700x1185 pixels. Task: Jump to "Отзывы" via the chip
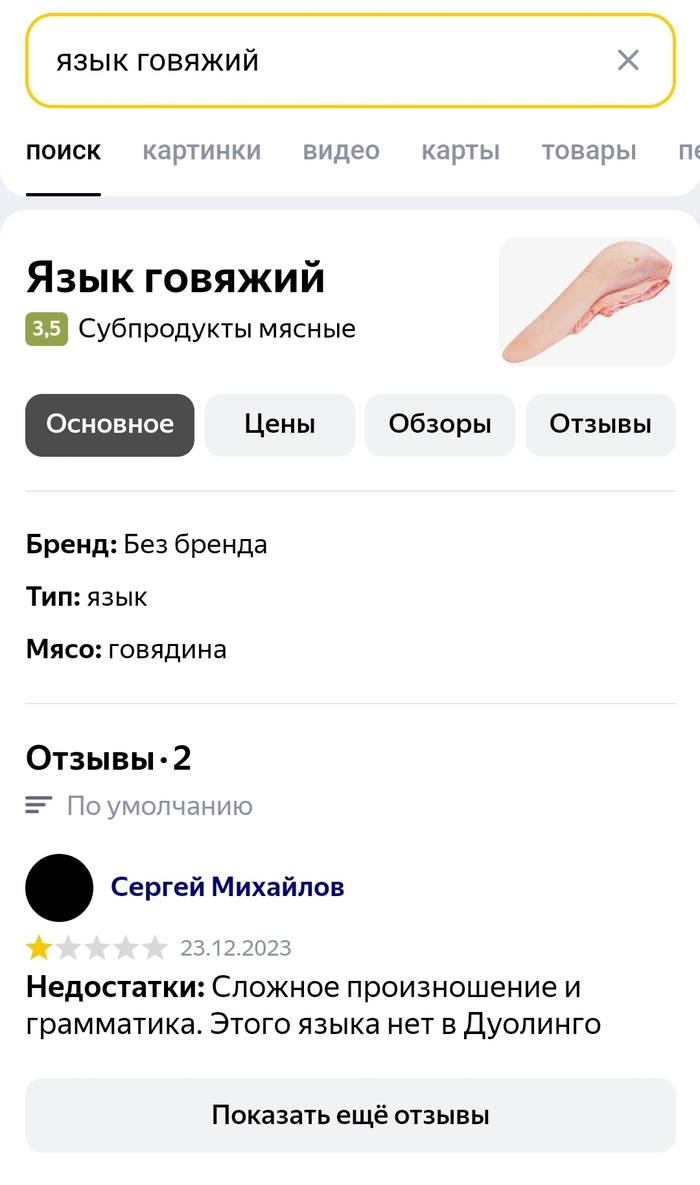[600, 425]
